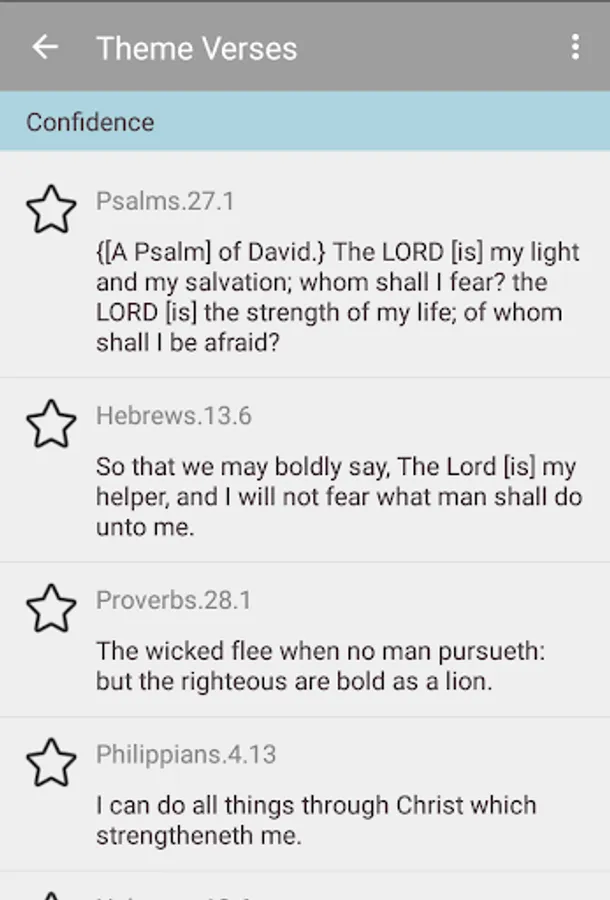This screenshot has width=610, height=900.
Task: View the Proverbs 28.1 verse
Action: pos(320,666)
